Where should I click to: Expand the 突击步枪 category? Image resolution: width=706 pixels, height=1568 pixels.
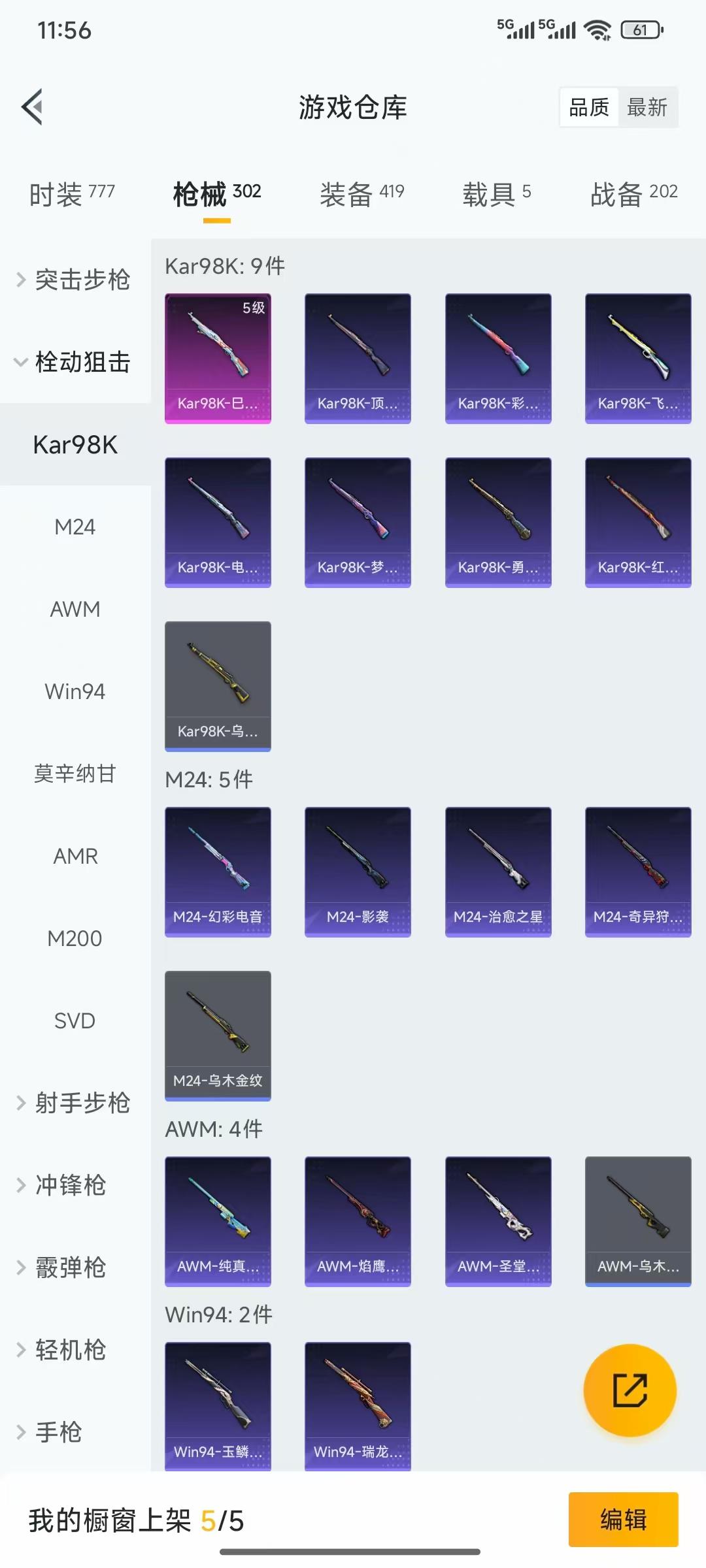(82, 280)
